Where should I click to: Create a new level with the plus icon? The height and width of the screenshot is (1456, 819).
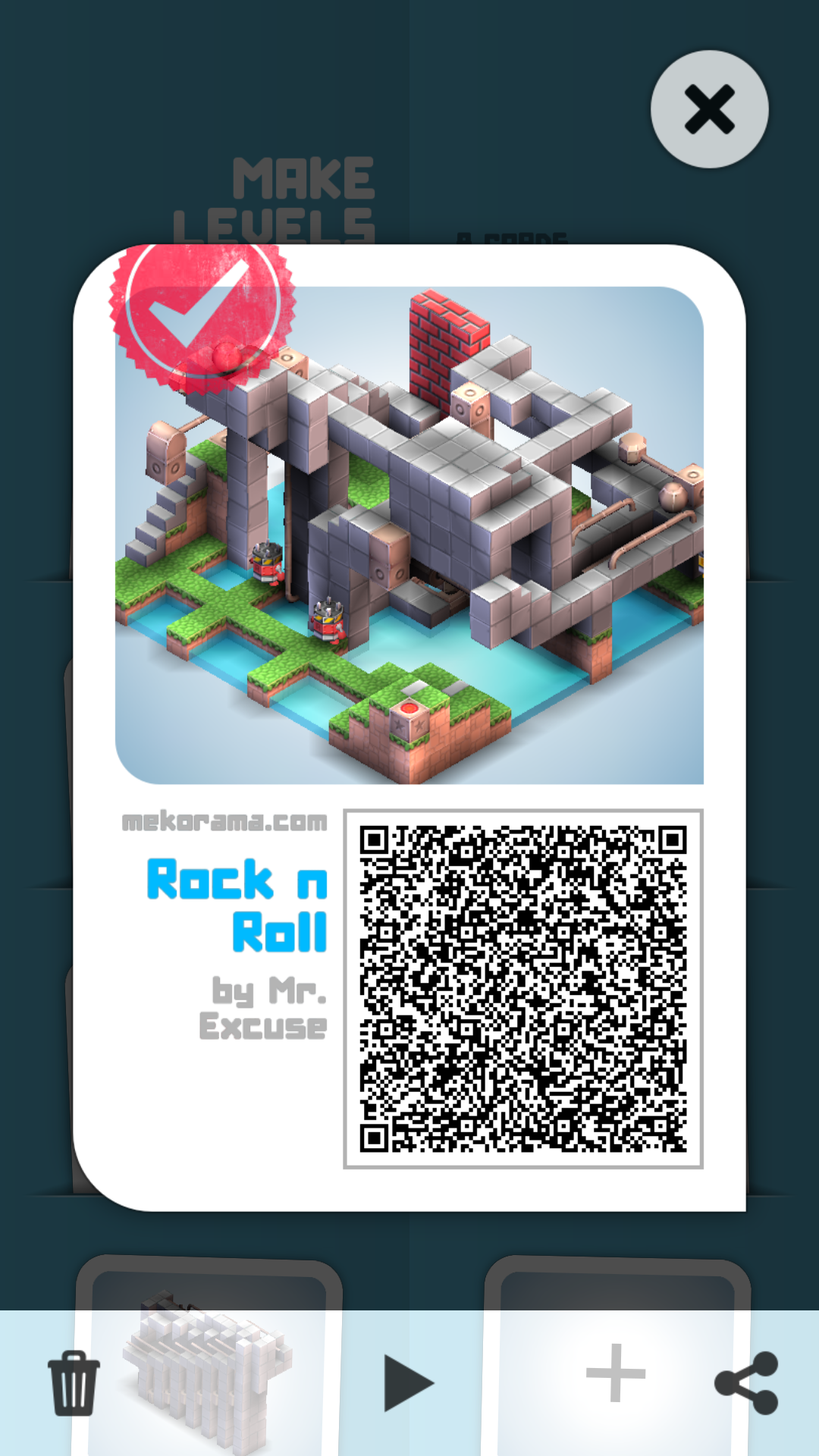coord(616,1373)
